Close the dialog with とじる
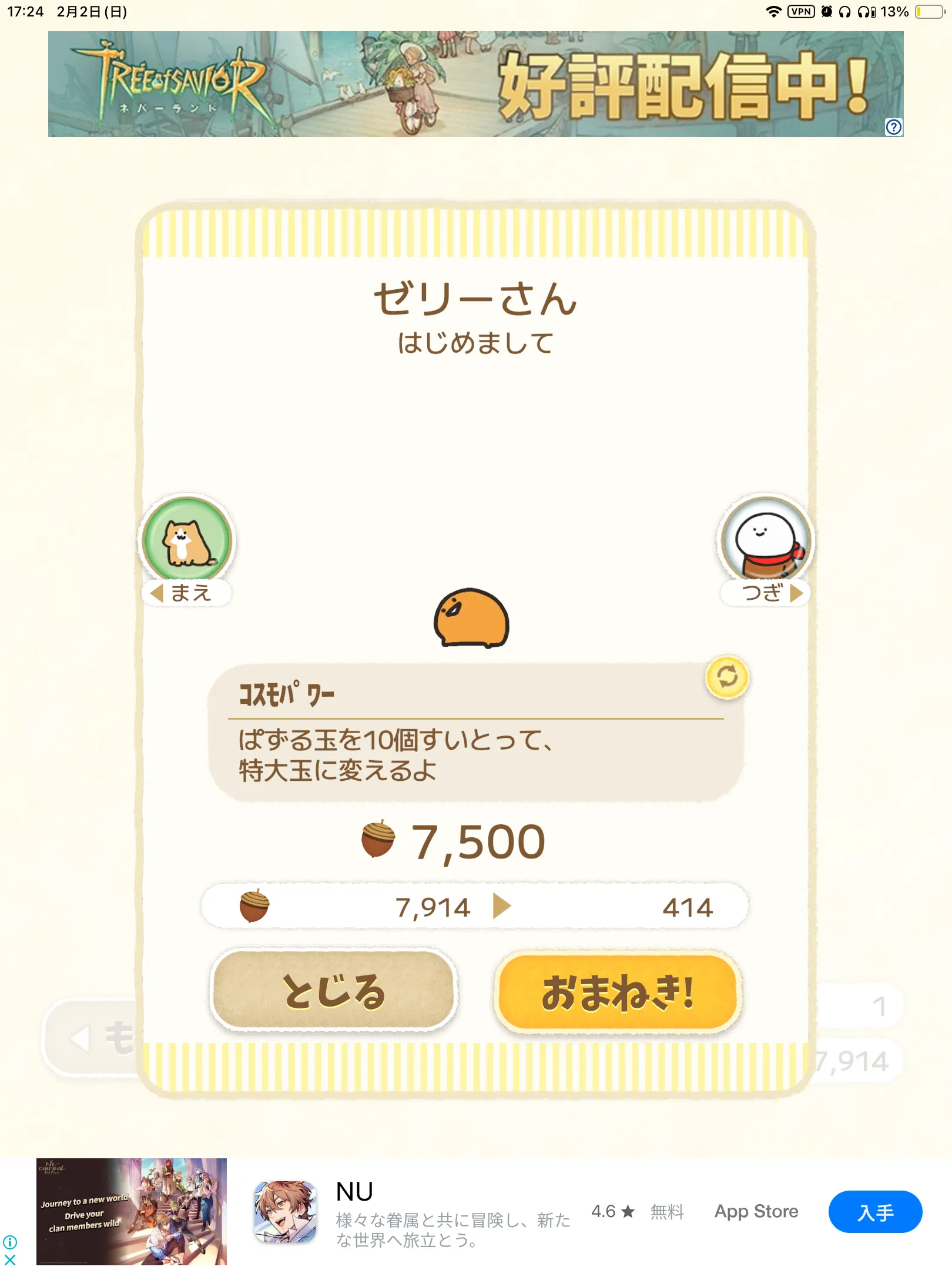This screenshot has width=952, height=1270. click(x=334, y=991)
